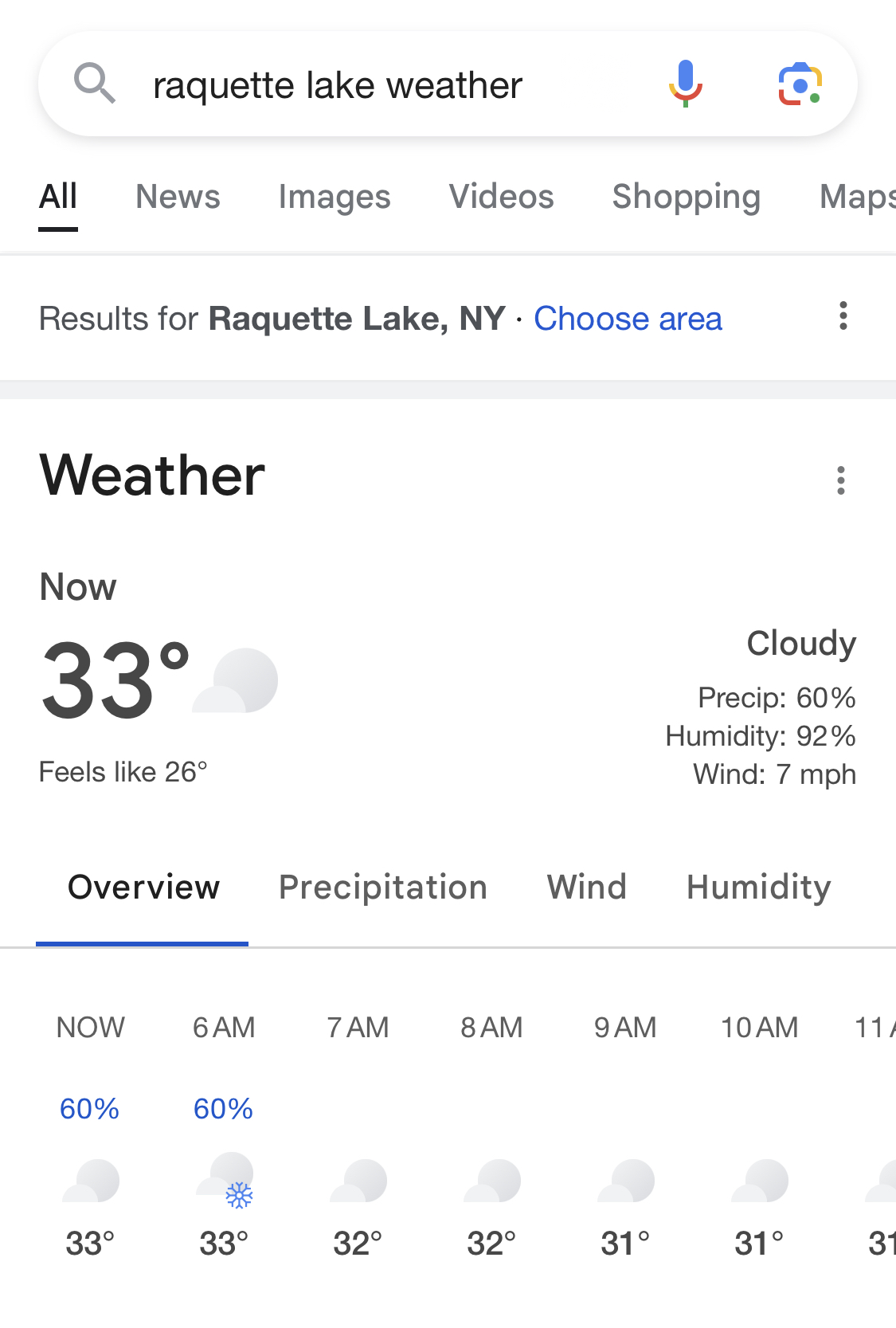This screenshot has width=896, height=1328.
Task: Start voice search with the microphone
Action: (685, 84)
